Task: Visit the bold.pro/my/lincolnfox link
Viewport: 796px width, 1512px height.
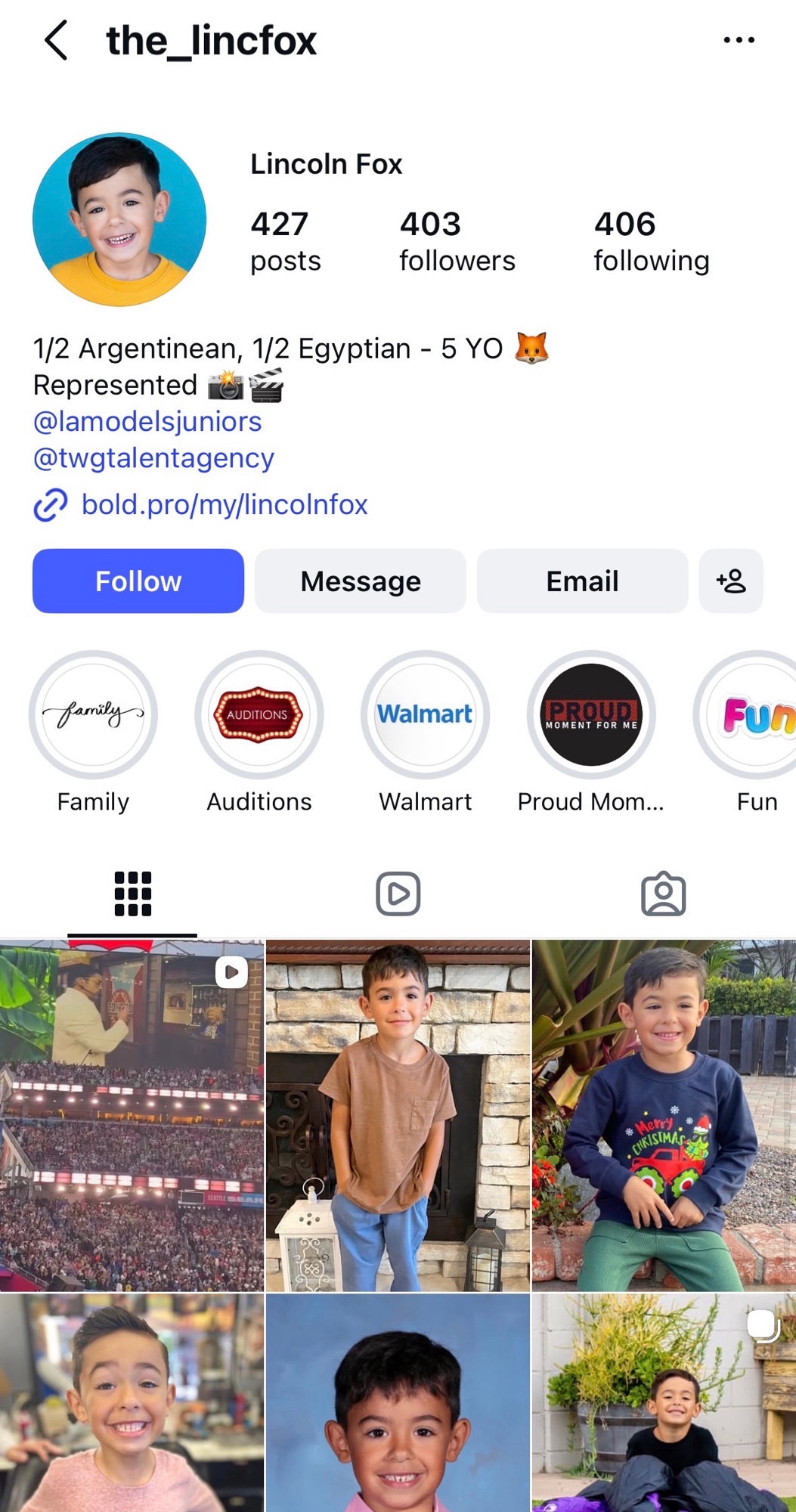Action: 224,504
